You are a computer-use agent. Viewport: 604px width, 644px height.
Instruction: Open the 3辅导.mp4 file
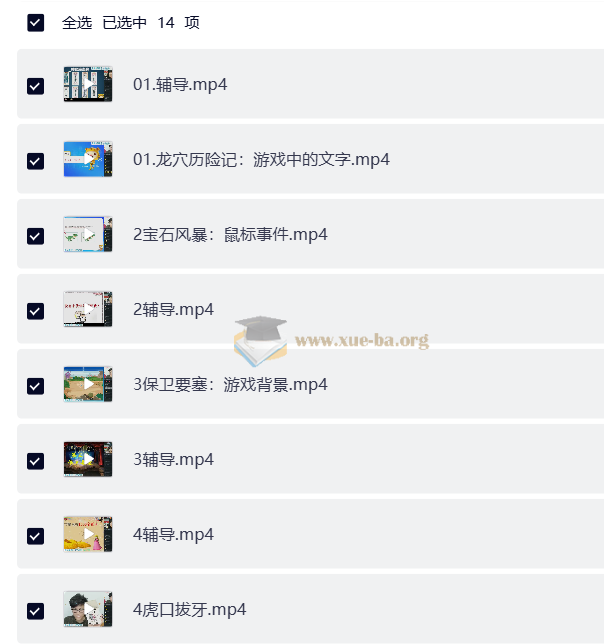tap(173, 460)
